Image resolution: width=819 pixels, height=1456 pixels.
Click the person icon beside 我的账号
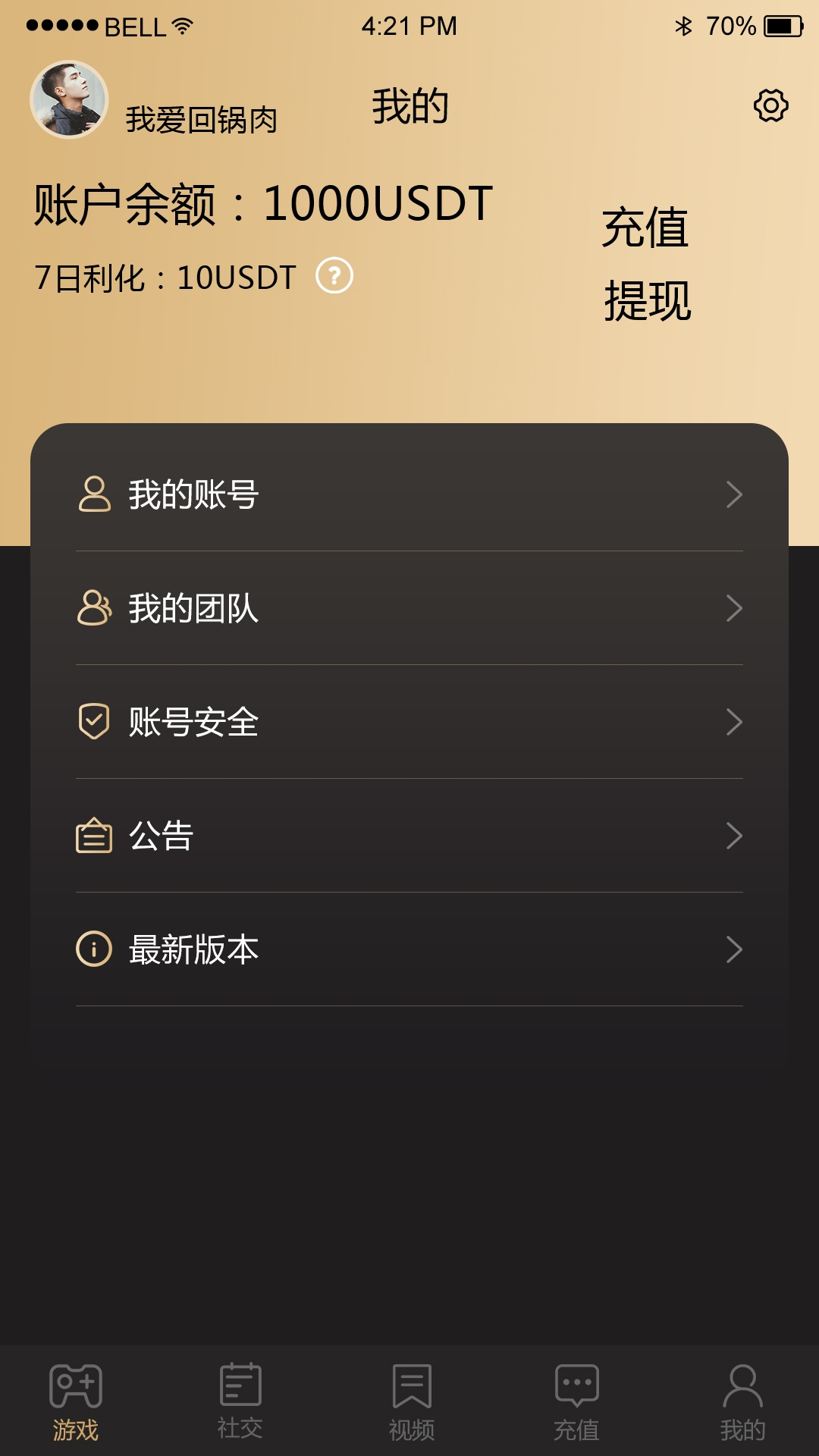point(93,491)
